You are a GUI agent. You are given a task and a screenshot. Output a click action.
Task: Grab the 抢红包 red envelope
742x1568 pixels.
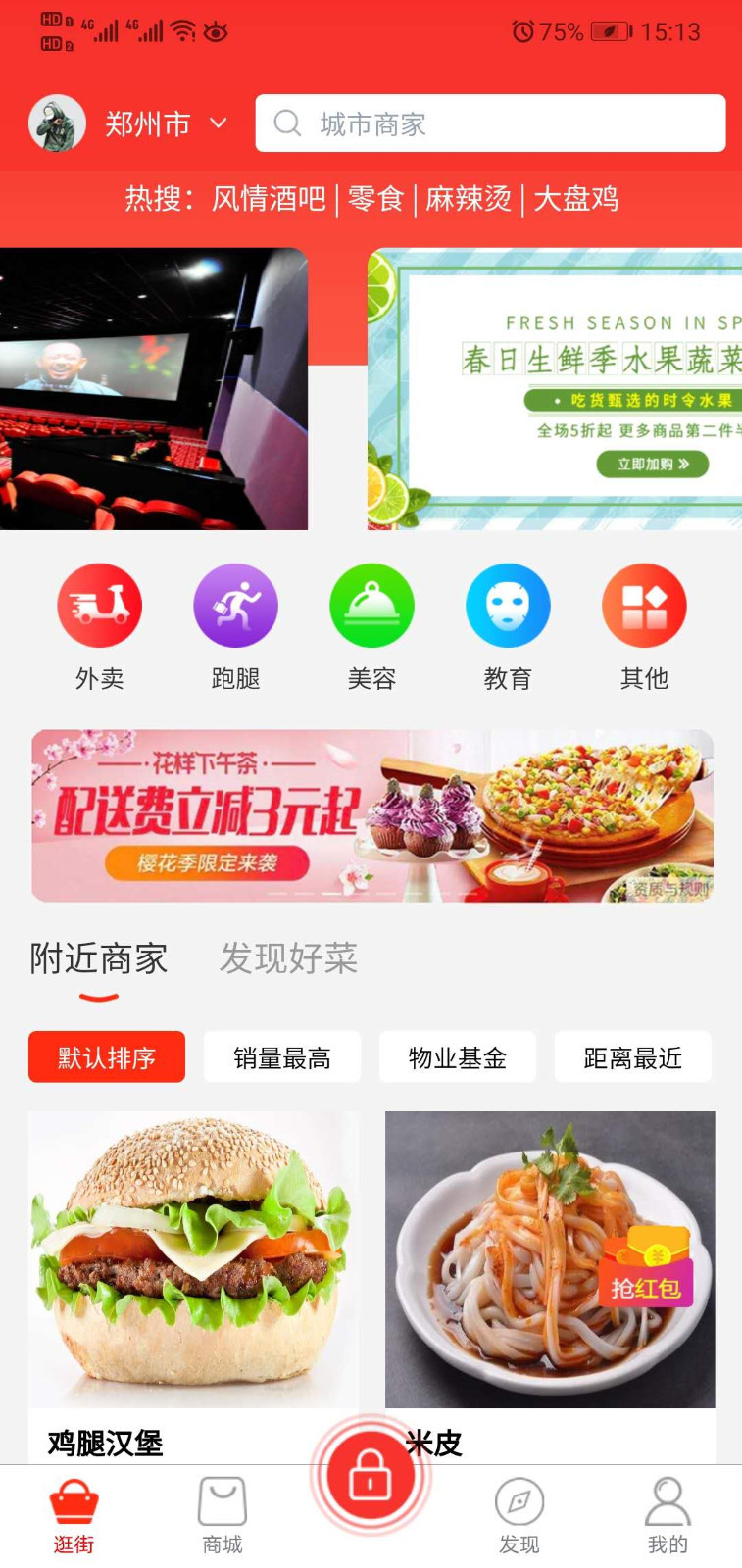tap(646, 1275)
